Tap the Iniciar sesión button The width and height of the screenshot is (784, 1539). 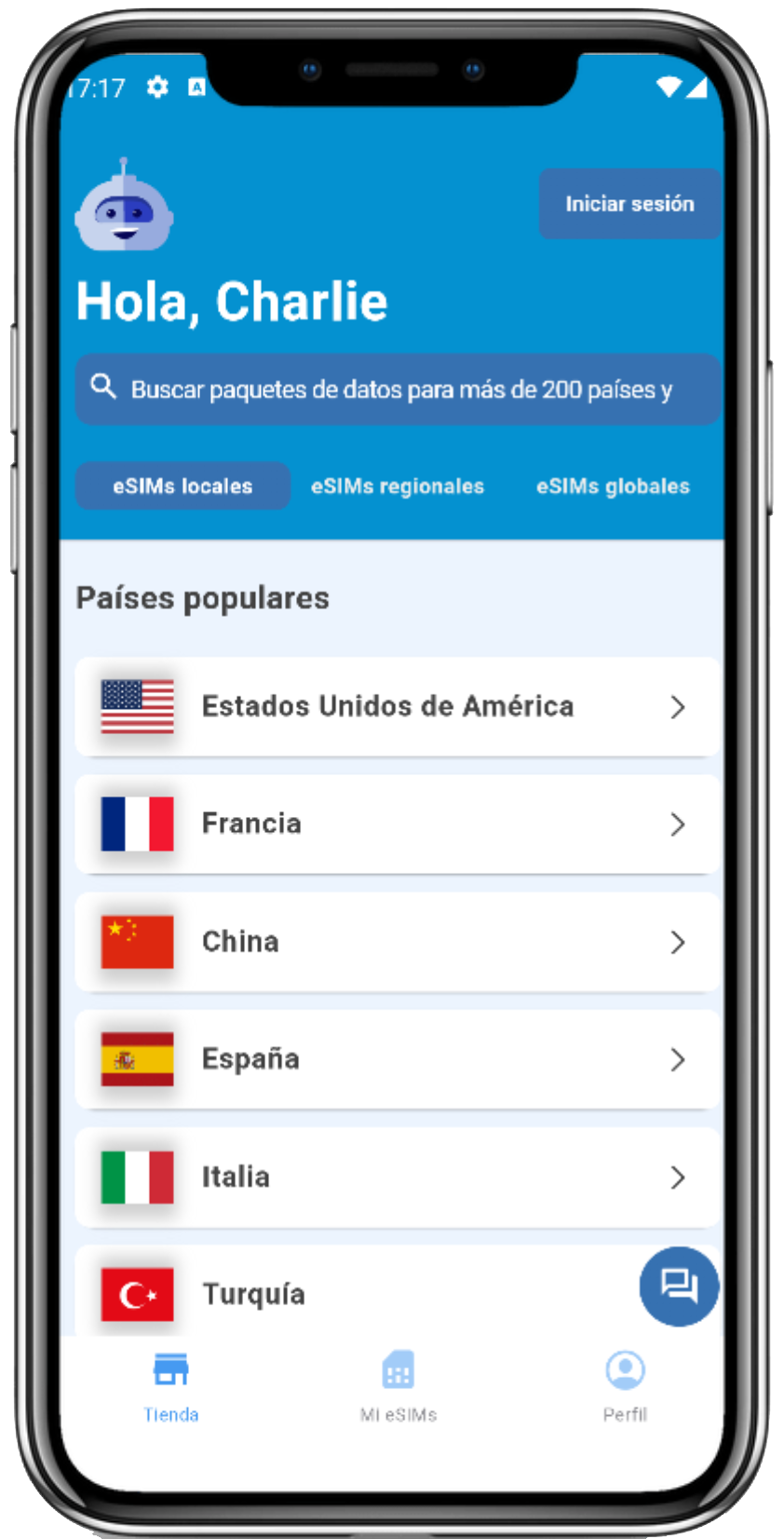point(629,204)
